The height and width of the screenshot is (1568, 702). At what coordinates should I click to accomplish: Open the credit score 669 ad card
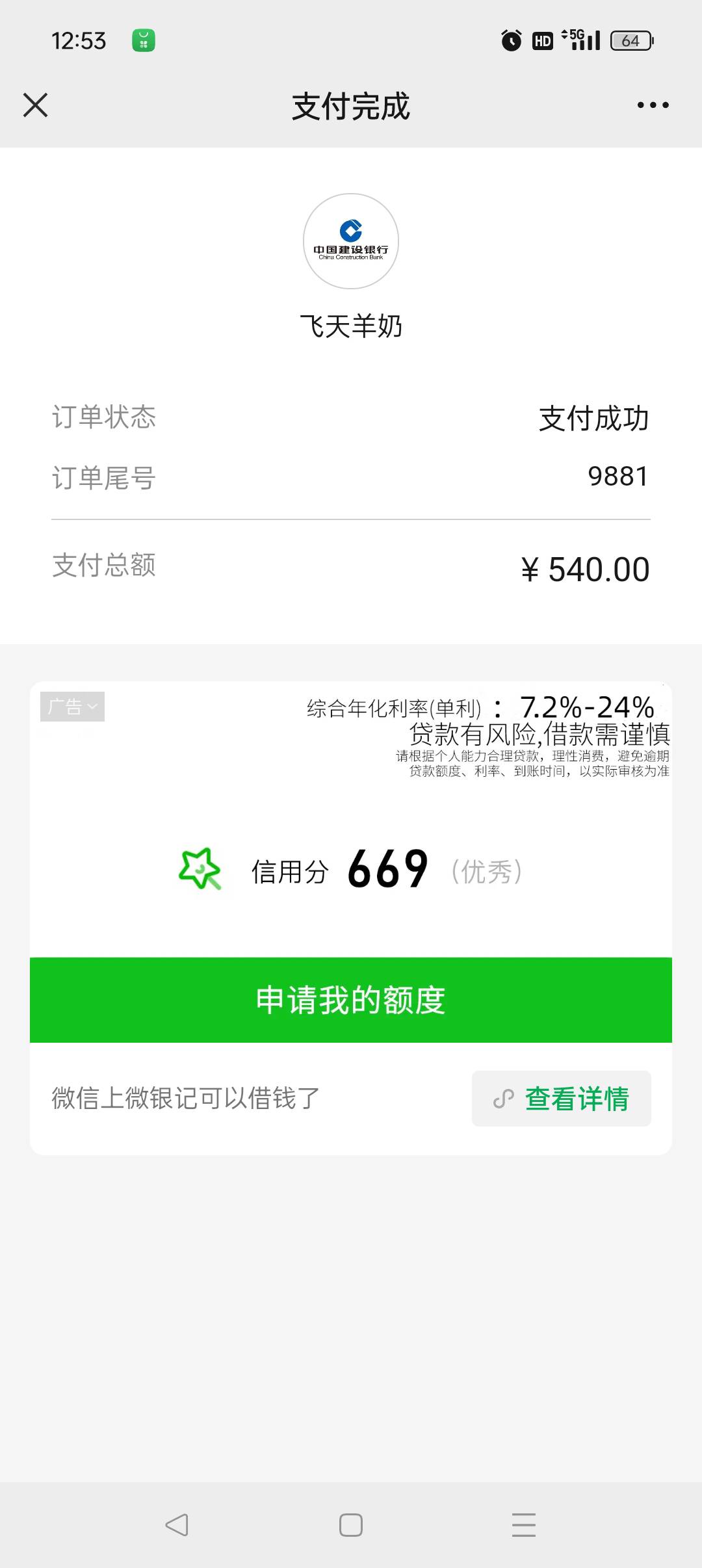click(351, 869)
